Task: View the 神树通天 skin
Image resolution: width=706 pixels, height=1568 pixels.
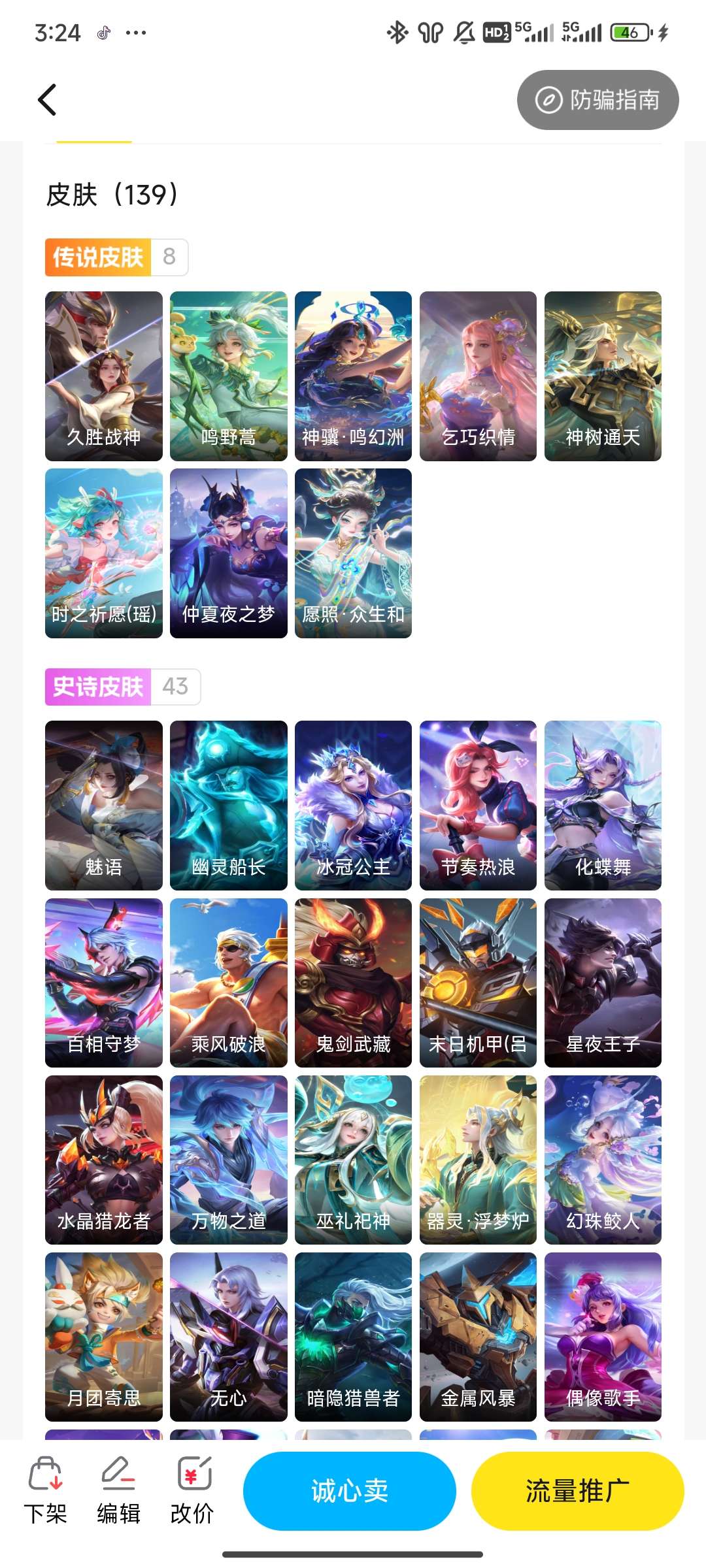Action: click(603, 376)
